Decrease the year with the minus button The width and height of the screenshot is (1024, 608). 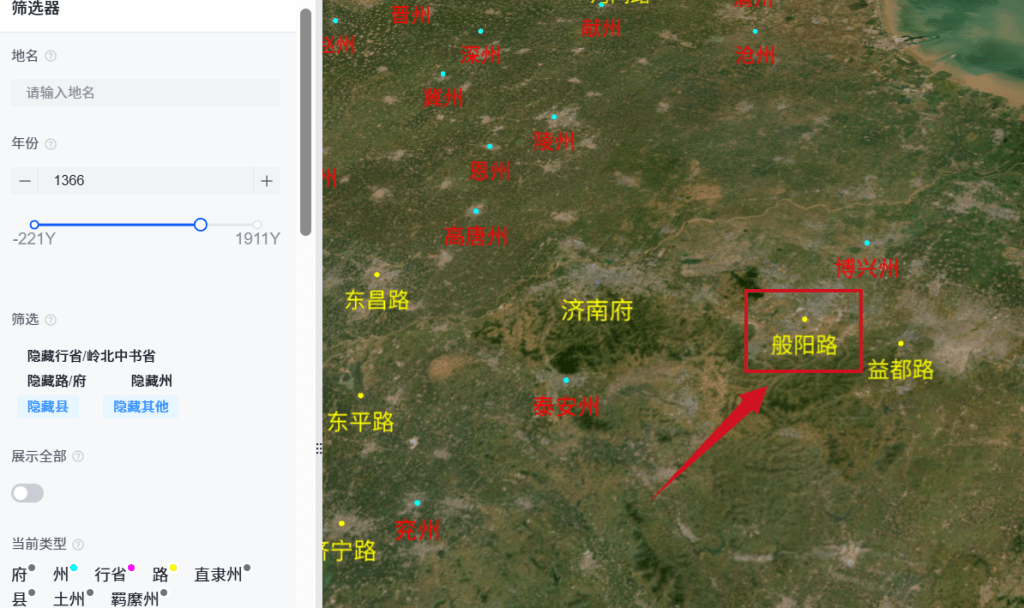[25, 181]
